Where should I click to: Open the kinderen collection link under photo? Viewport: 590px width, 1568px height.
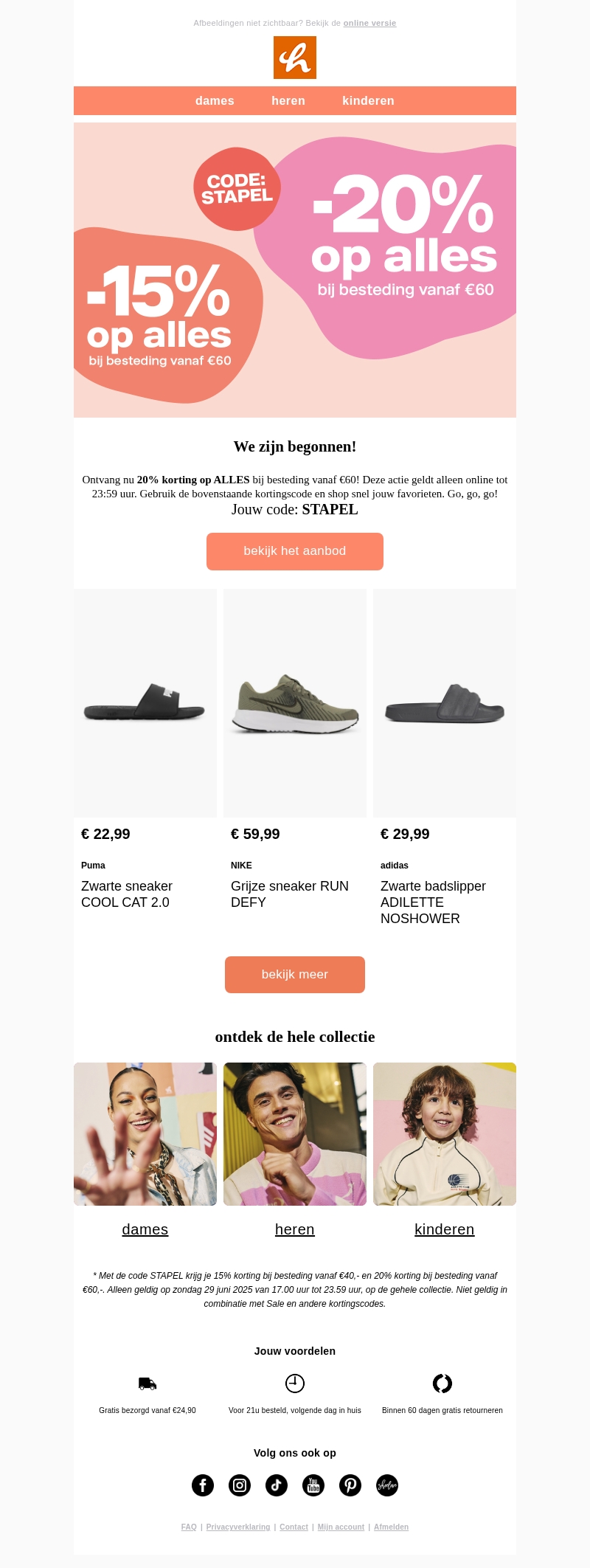click(445, 1229)
